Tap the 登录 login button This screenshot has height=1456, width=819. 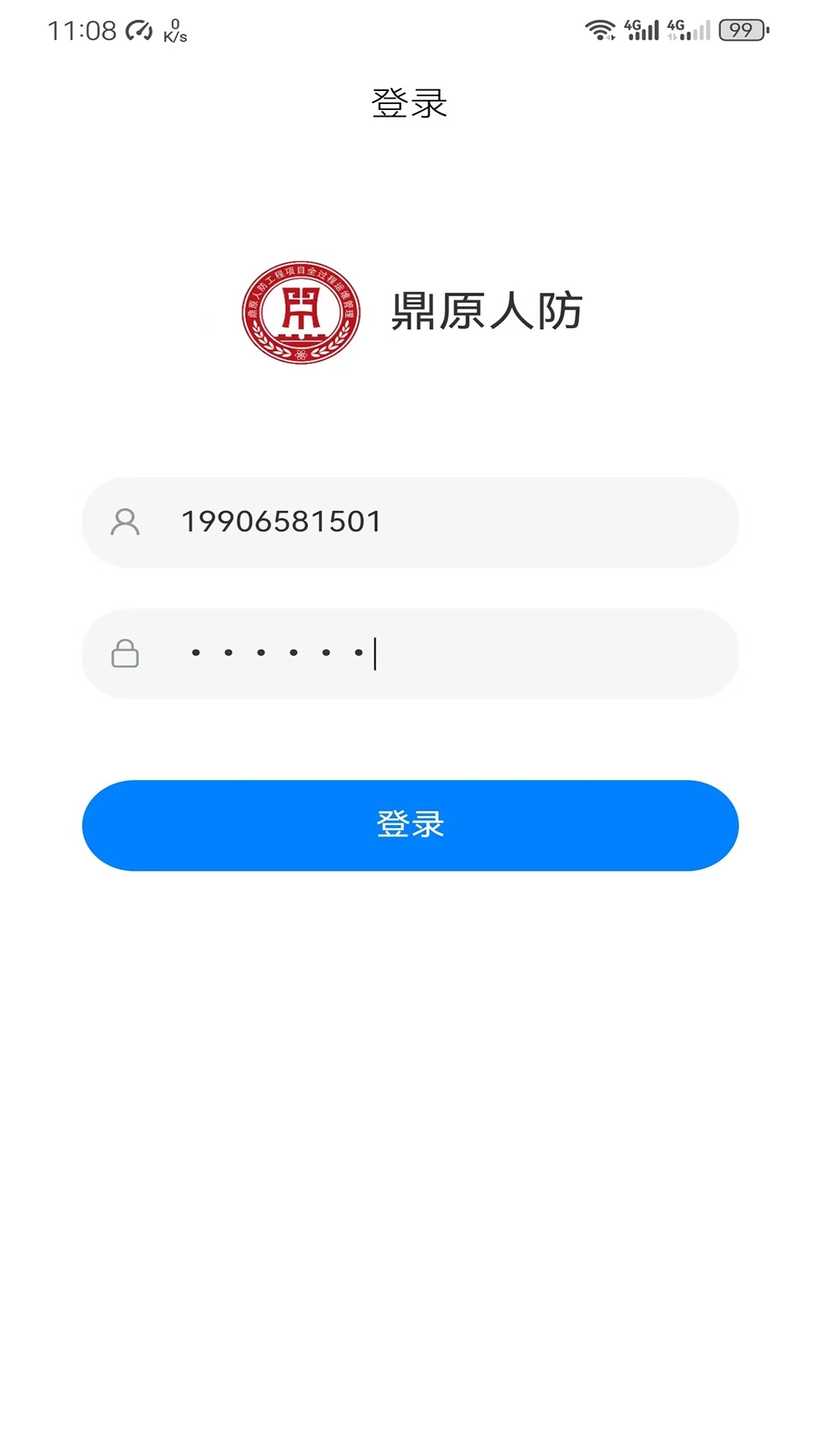(x=409, y=826)
